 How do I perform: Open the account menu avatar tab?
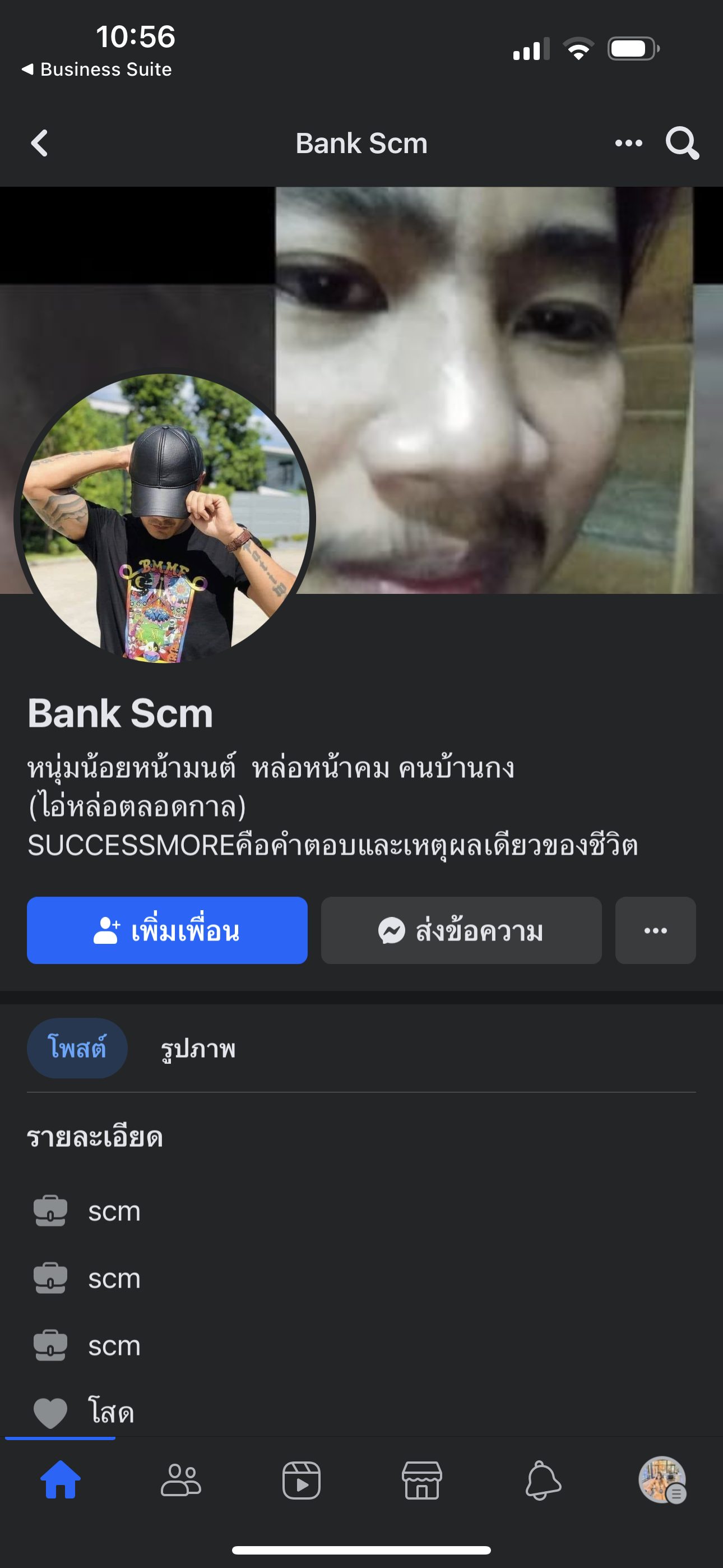pos(662,1480)
